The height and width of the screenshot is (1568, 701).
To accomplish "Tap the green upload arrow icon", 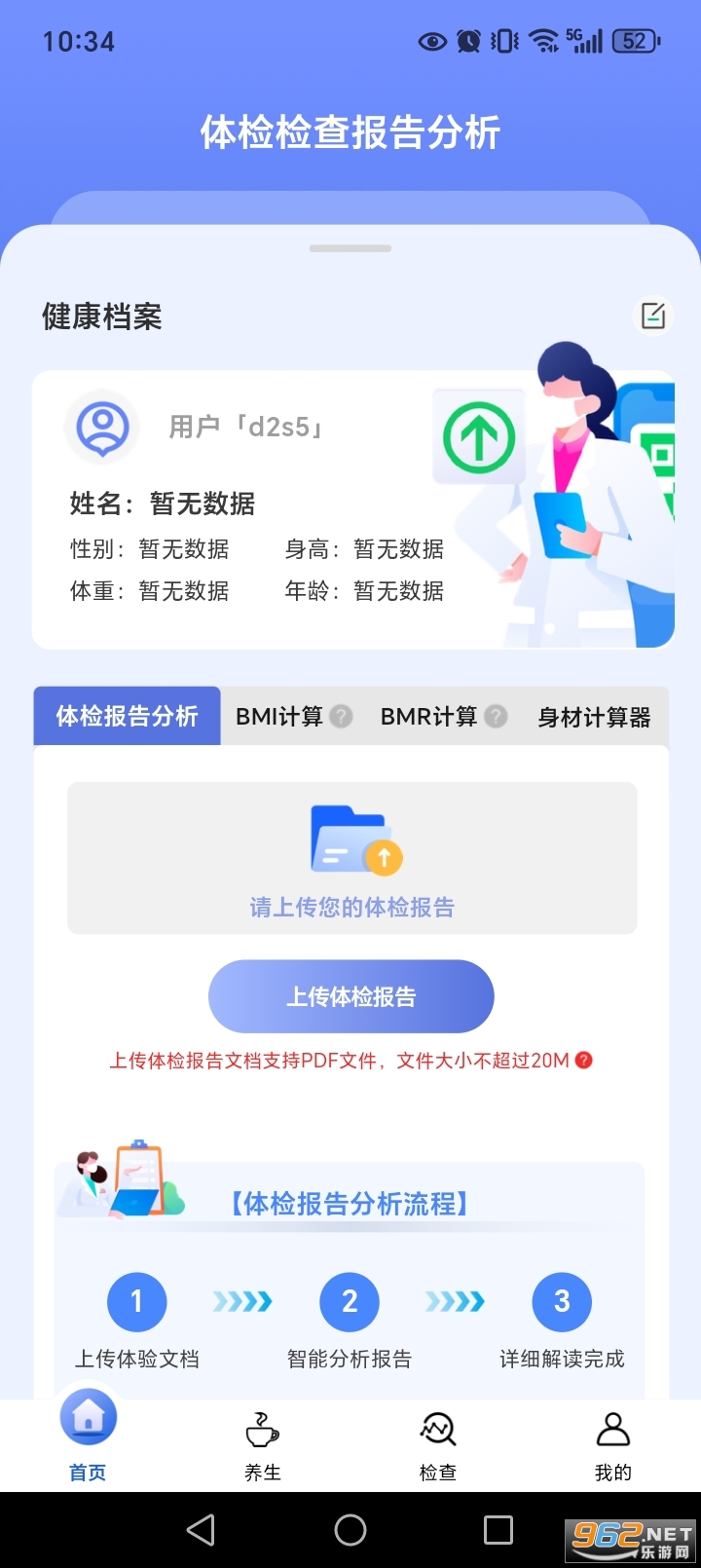I will (x=478, y=436).
